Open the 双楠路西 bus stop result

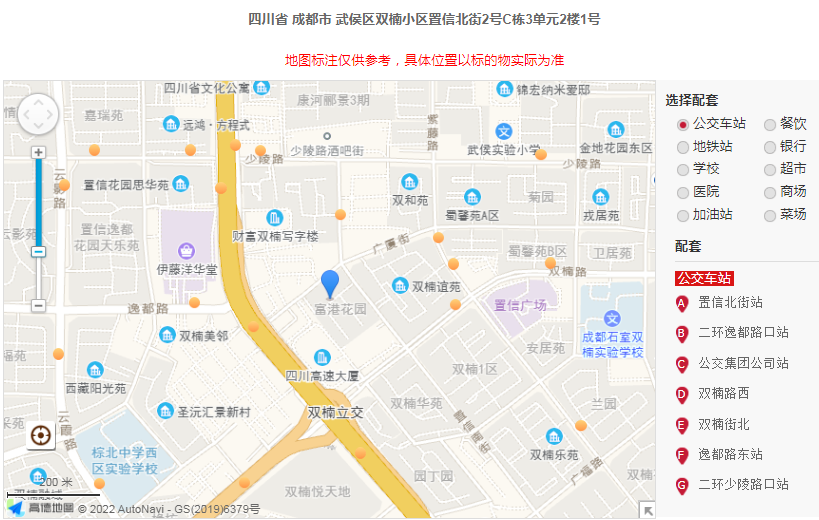(723, 394)
